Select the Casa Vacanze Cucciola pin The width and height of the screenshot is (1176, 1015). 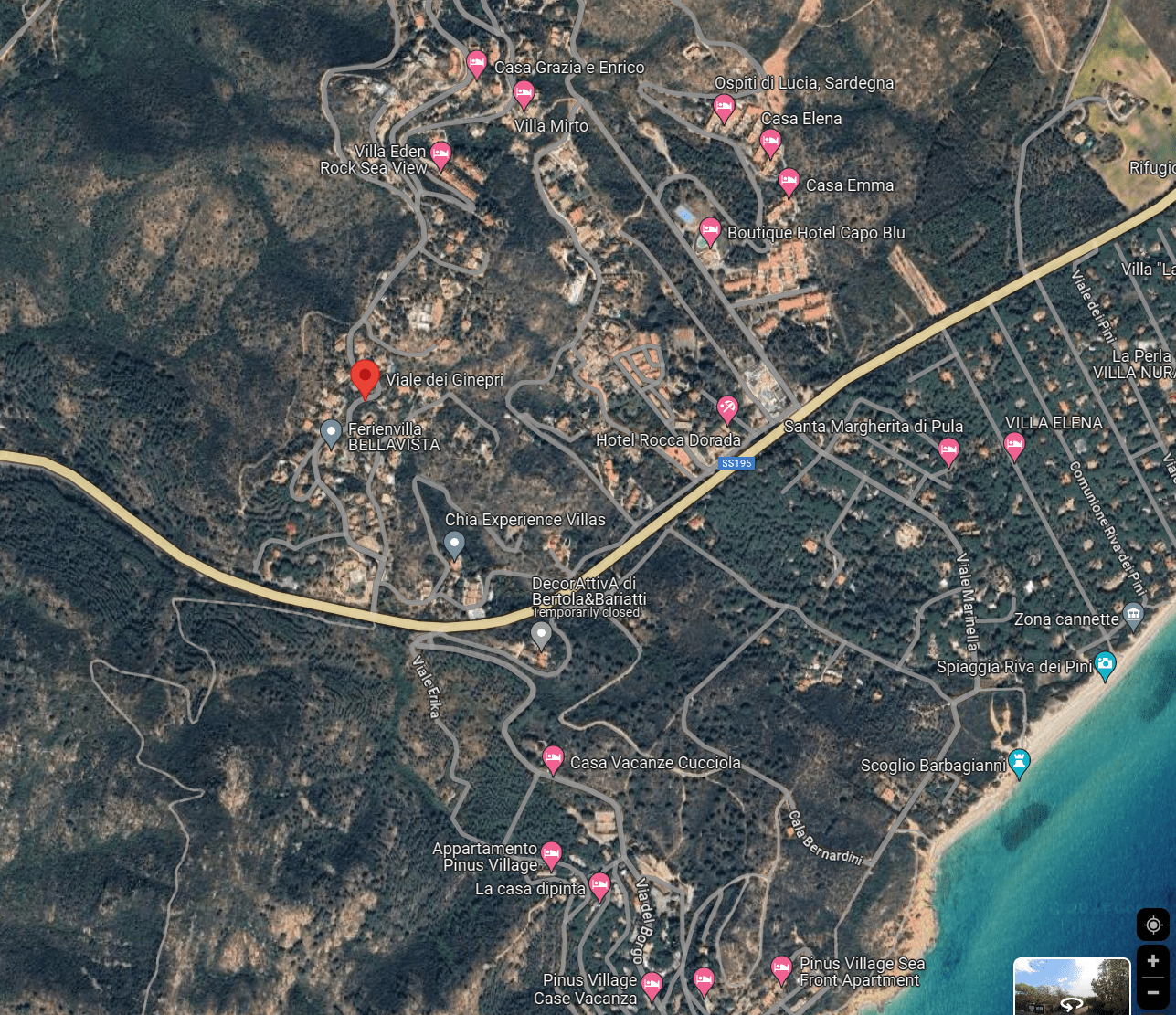[553, 758]
